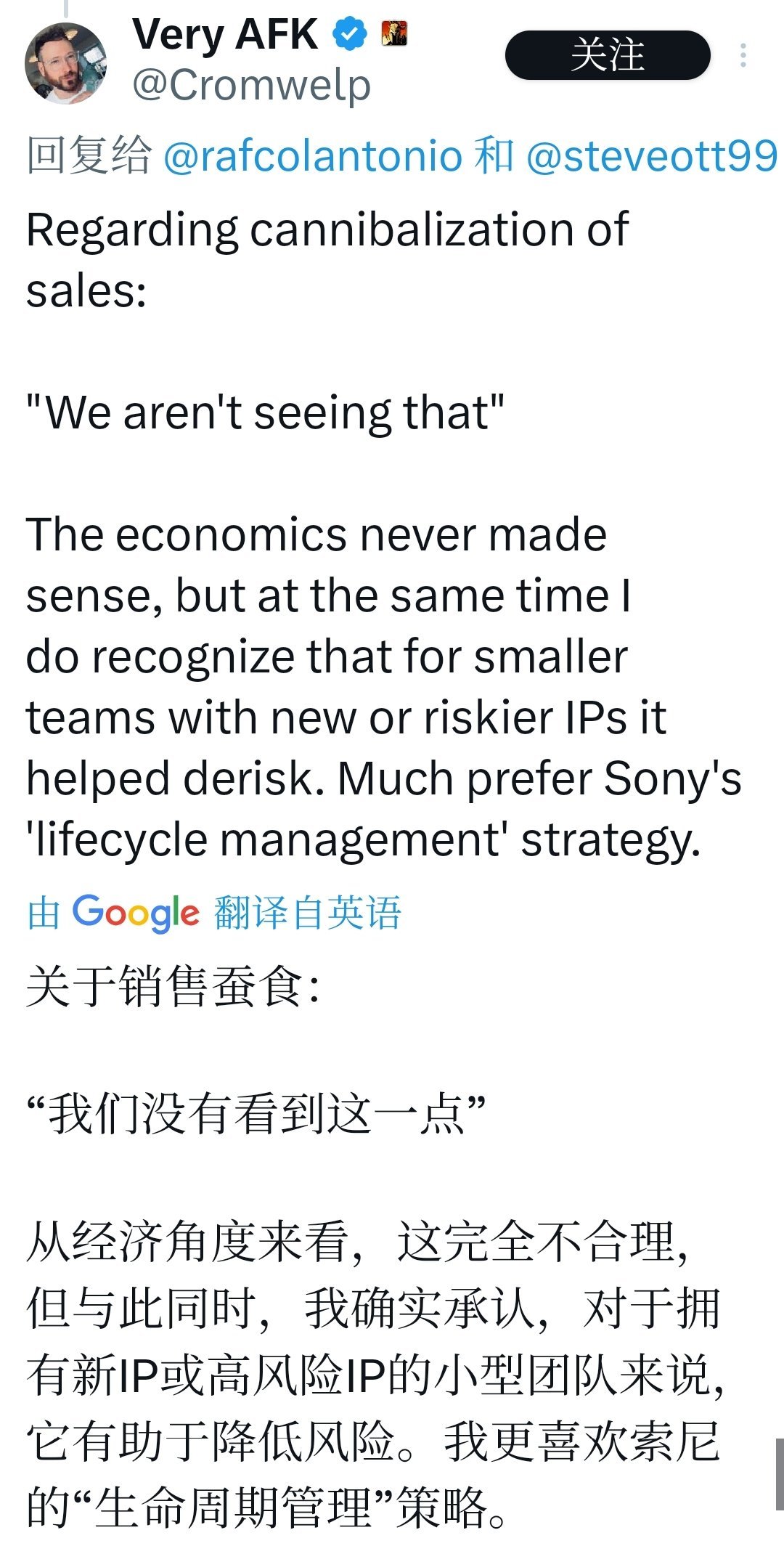Image resolution: width=784 pixels, height=1546 pixels.
Task: Open the tweet overflow menu
Action: 743,55
